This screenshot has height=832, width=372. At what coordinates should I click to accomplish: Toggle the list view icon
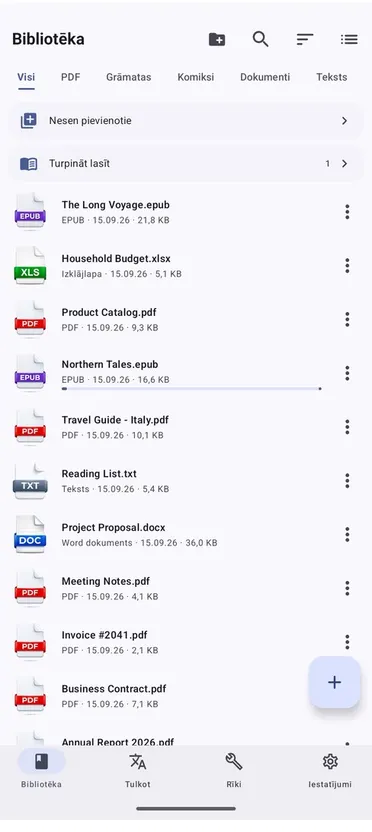click(349, 39)
